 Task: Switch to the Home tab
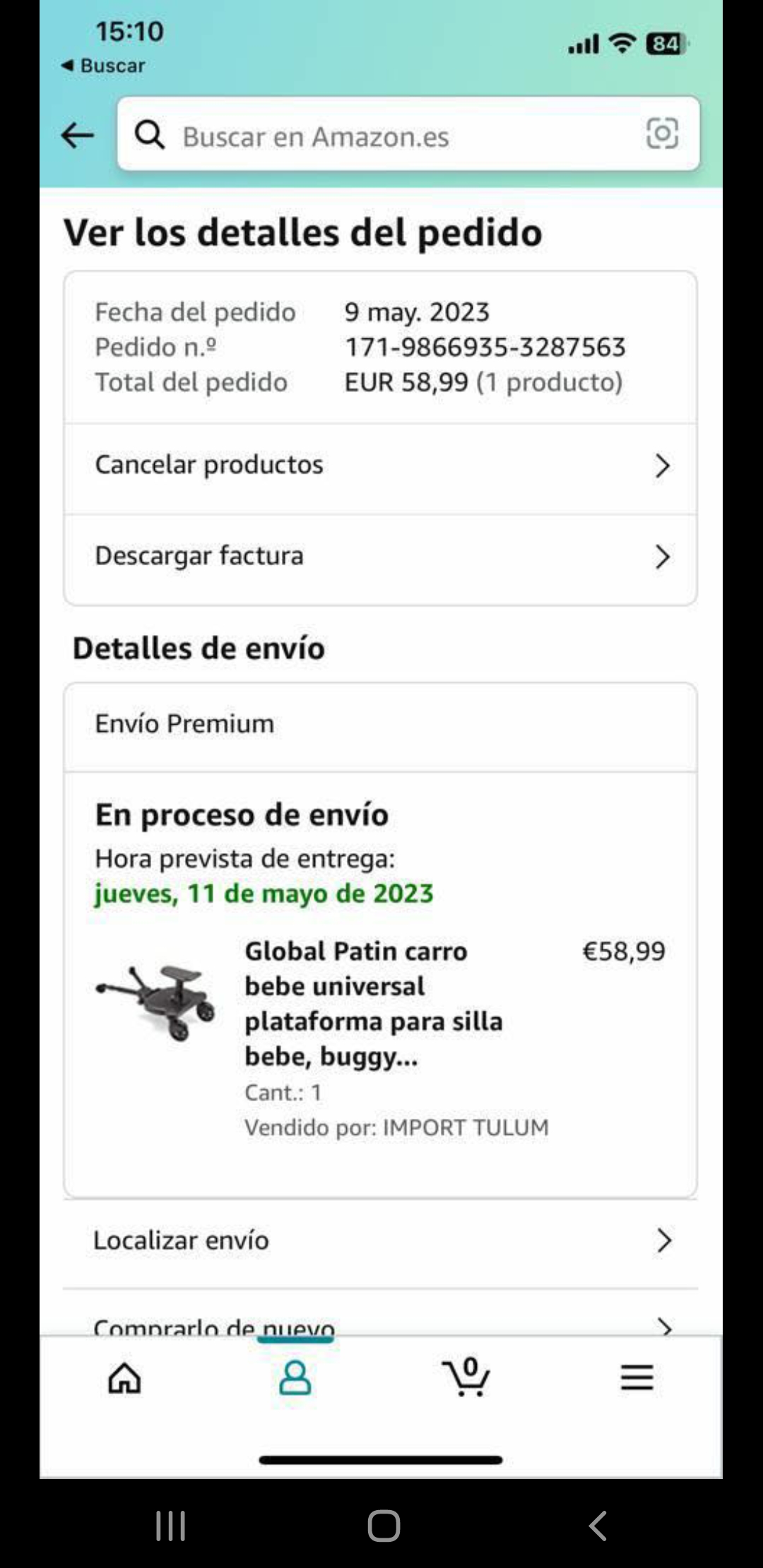pos(124,1378)
